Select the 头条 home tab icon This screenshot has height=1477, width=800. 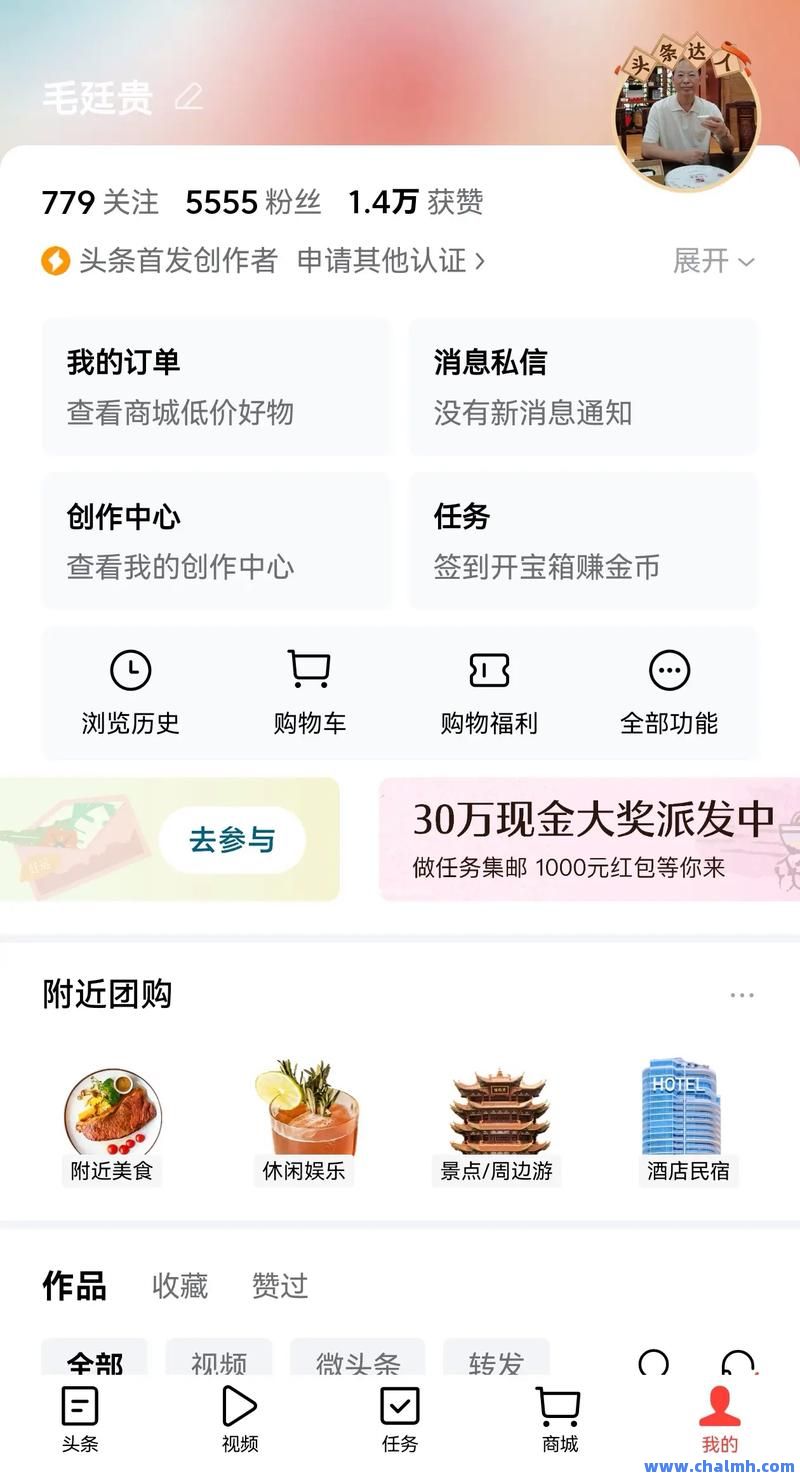click(x=80, y=1406)
